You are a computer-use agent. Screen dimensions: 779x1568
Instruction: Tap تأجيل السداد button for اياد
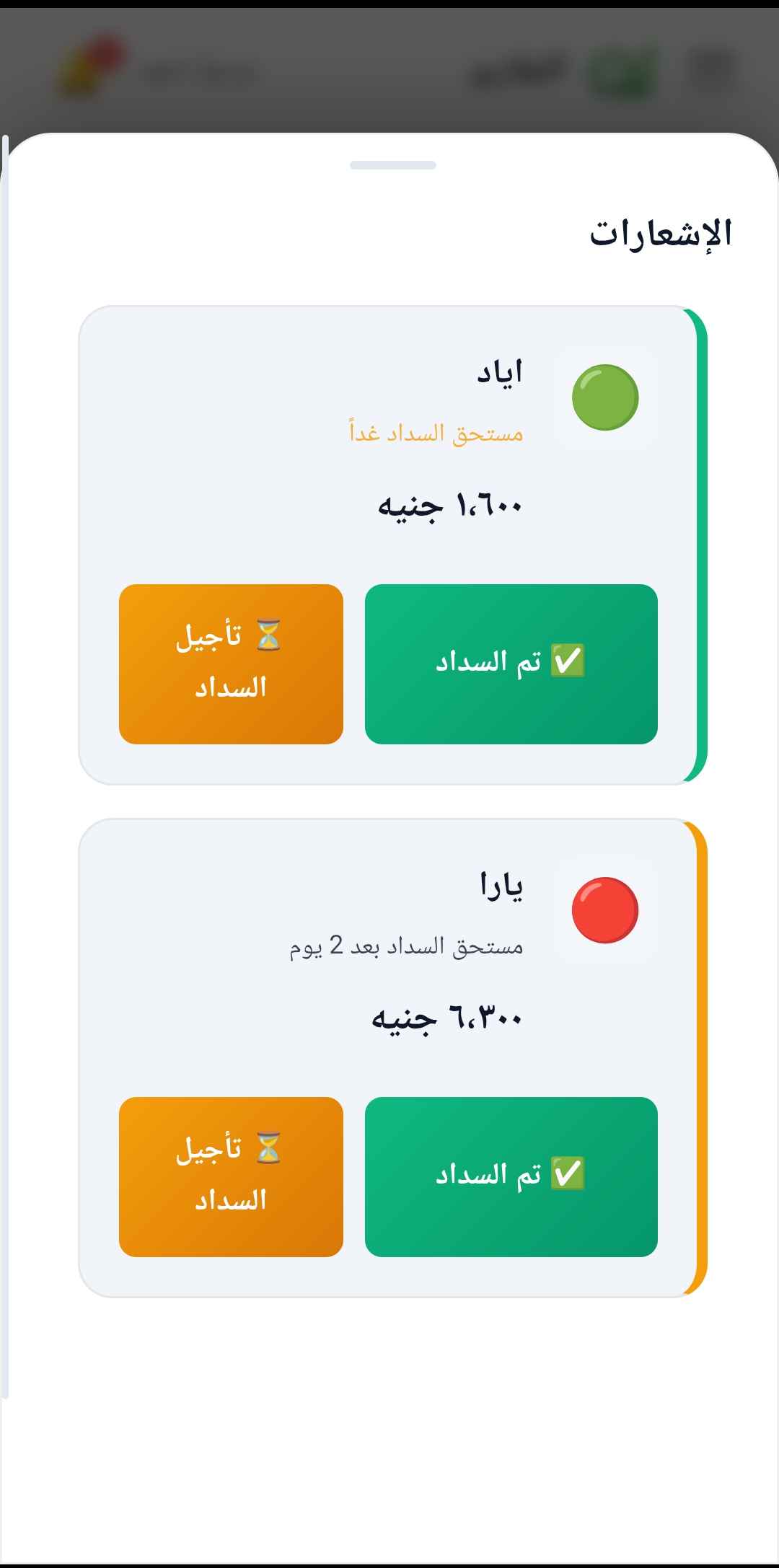tap(232, 664)
